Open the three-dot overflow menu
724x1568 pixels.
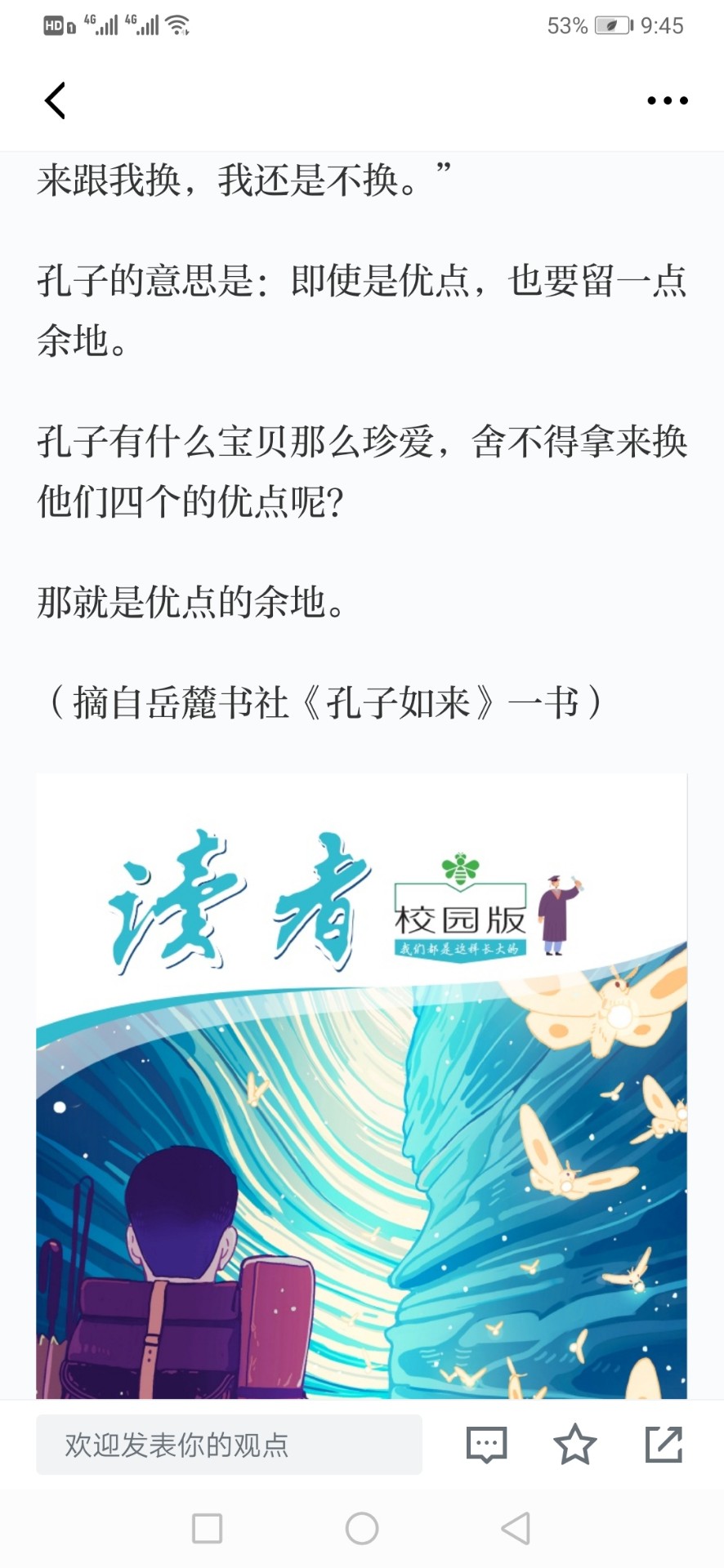point(667,101)
